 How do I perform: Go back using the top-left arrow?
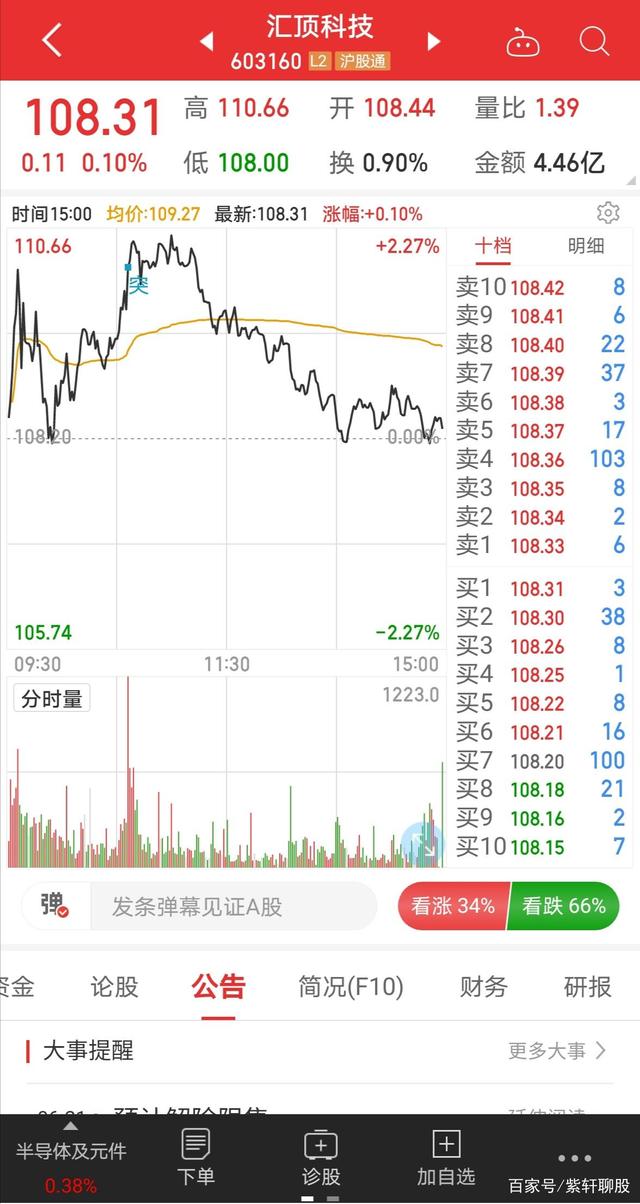click(52, 40)
